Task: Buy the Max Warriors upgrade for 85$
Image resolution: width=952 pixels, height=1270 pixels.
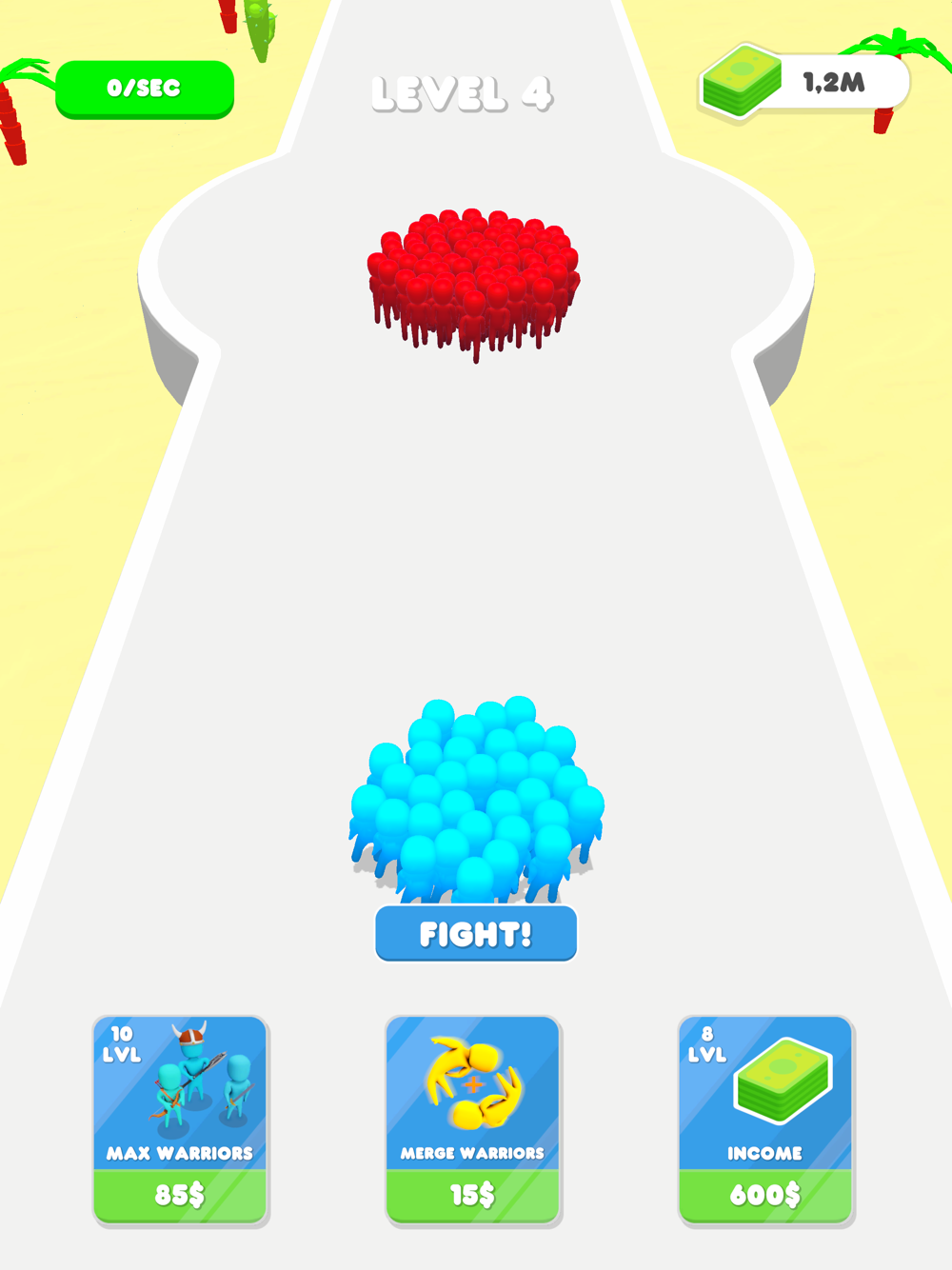Action: tap(180, 1120)
